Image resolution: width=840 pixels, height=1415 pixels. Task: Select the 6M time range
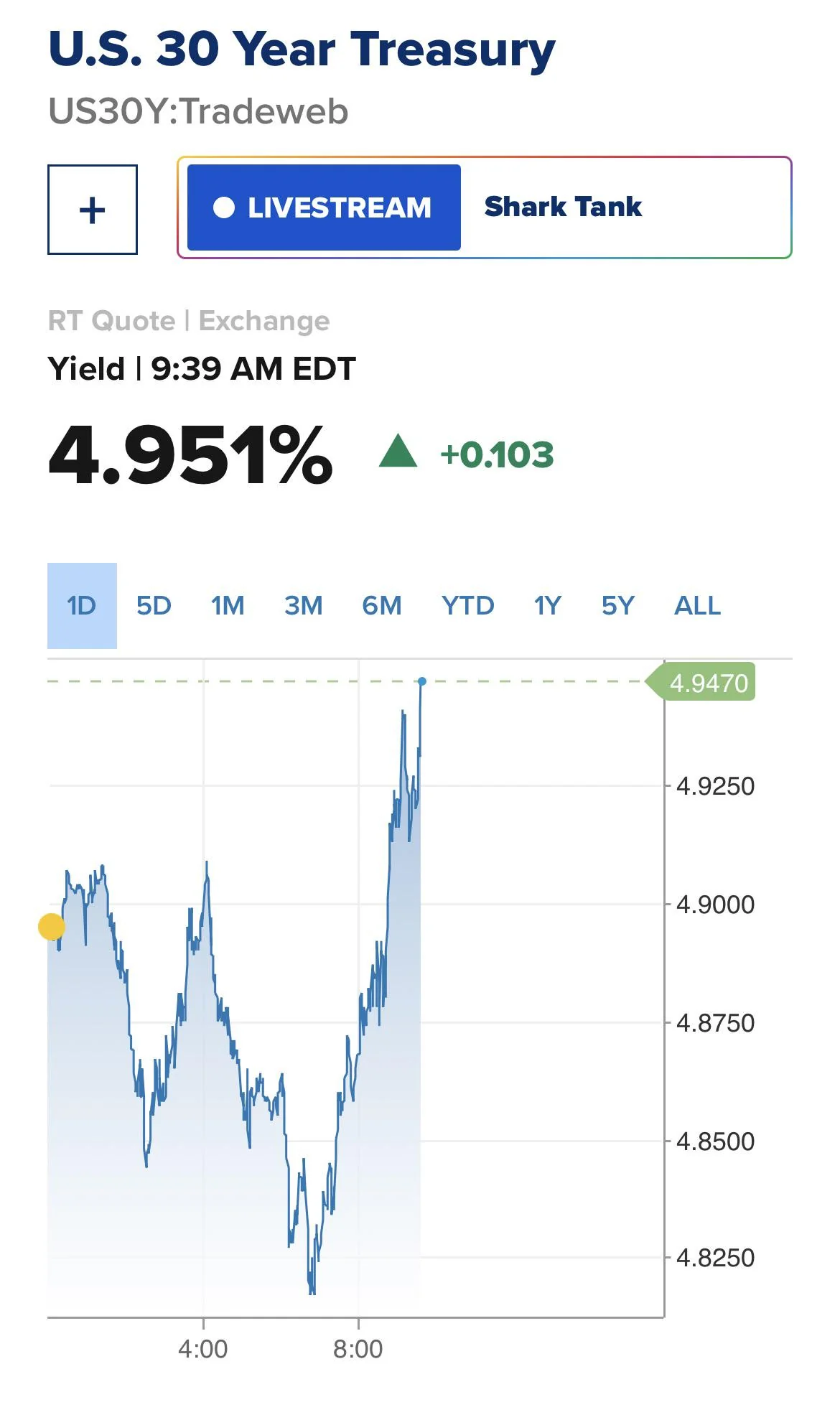[x=382, y=606]
